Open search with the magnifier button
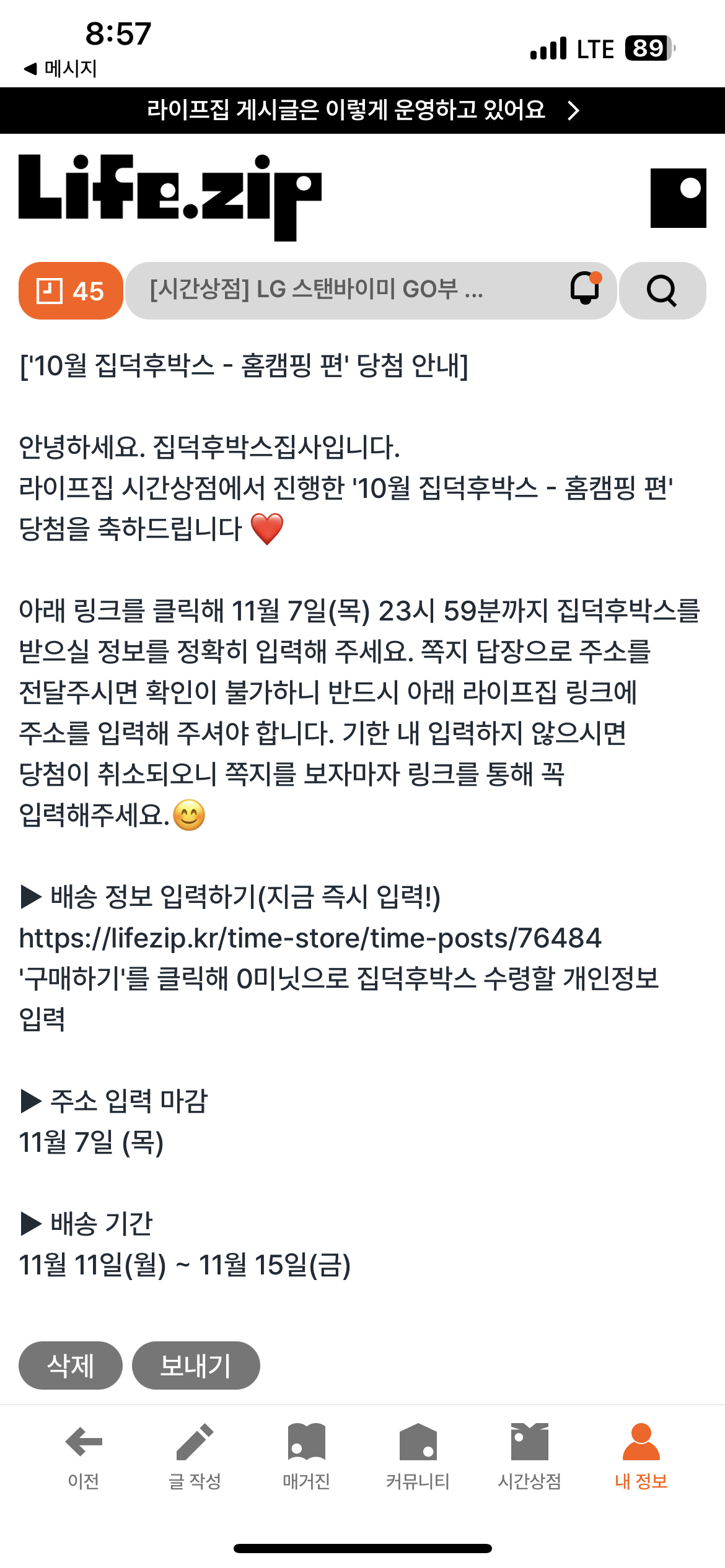This screenshot has height=1568, width=725. [662, 290]
